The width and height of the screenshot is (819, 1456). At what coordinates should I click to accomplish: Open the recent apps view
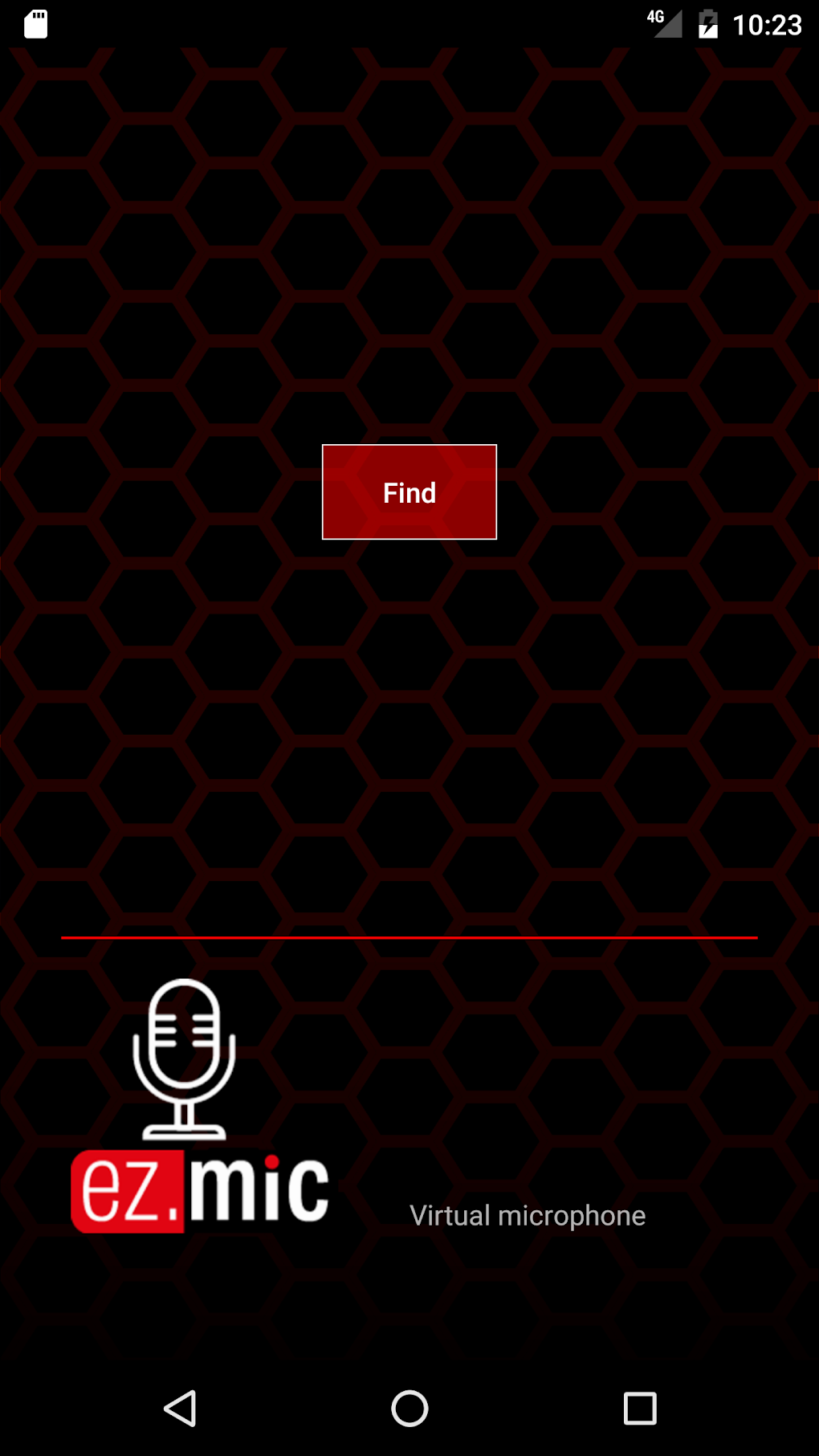[x=640, y=1408]
